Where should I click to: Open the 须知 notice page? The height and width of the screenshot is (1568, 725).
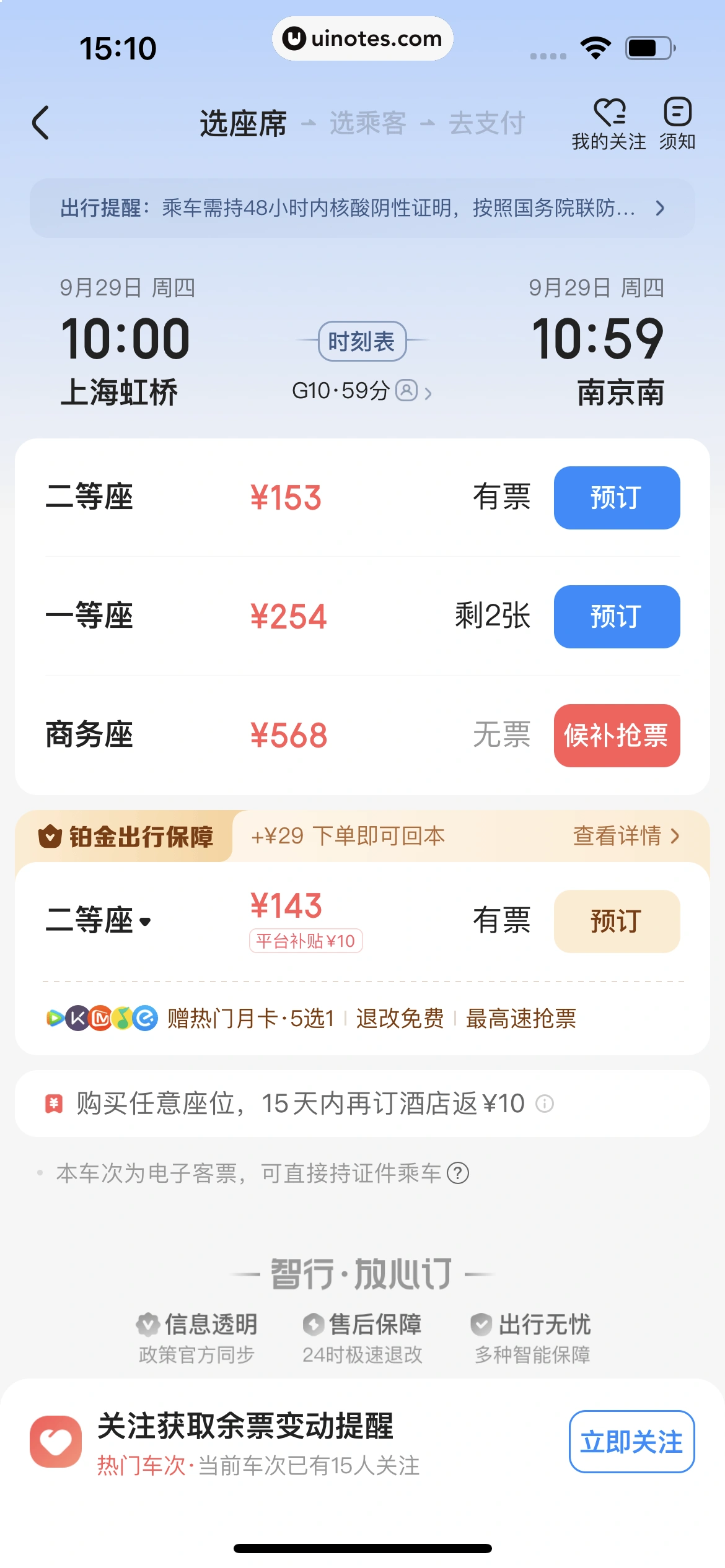click(x=677, y=124)
